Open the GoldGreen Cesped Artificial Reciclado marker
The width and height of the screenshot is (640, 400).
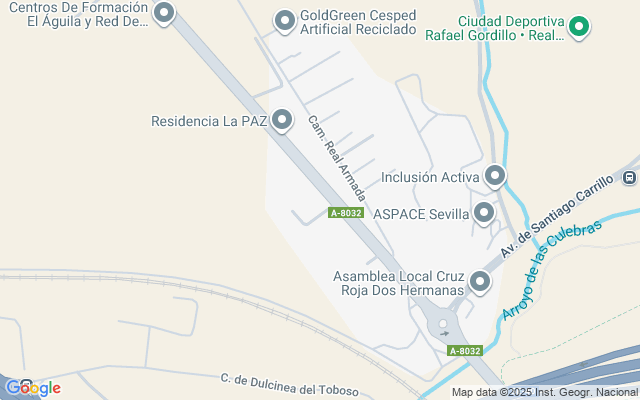point(285,19)
